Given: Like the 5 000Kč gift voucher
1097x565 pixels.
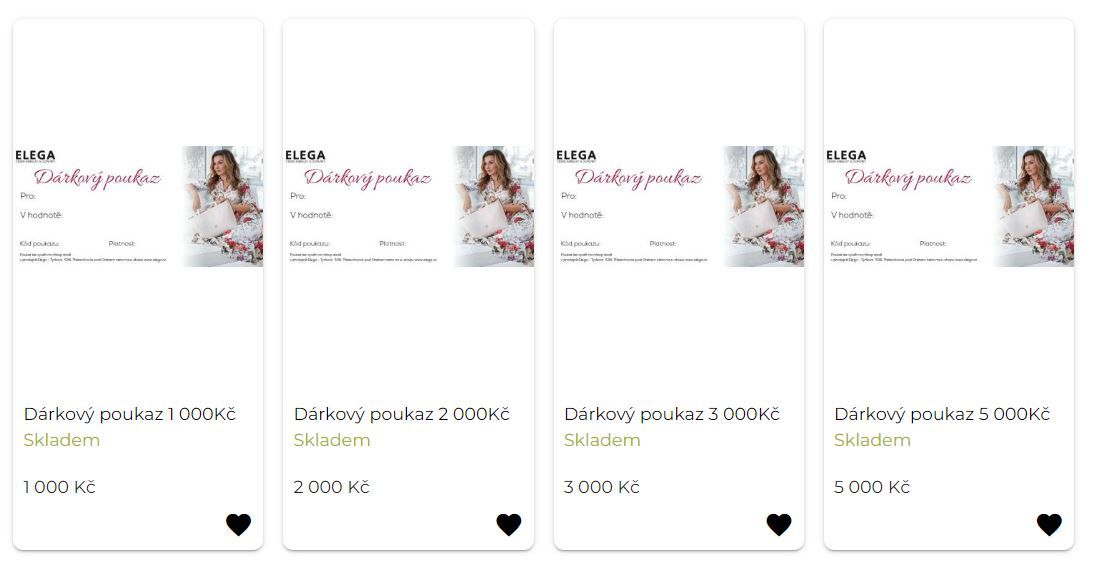Looking at the screenshot, I should pos(1049,525).
